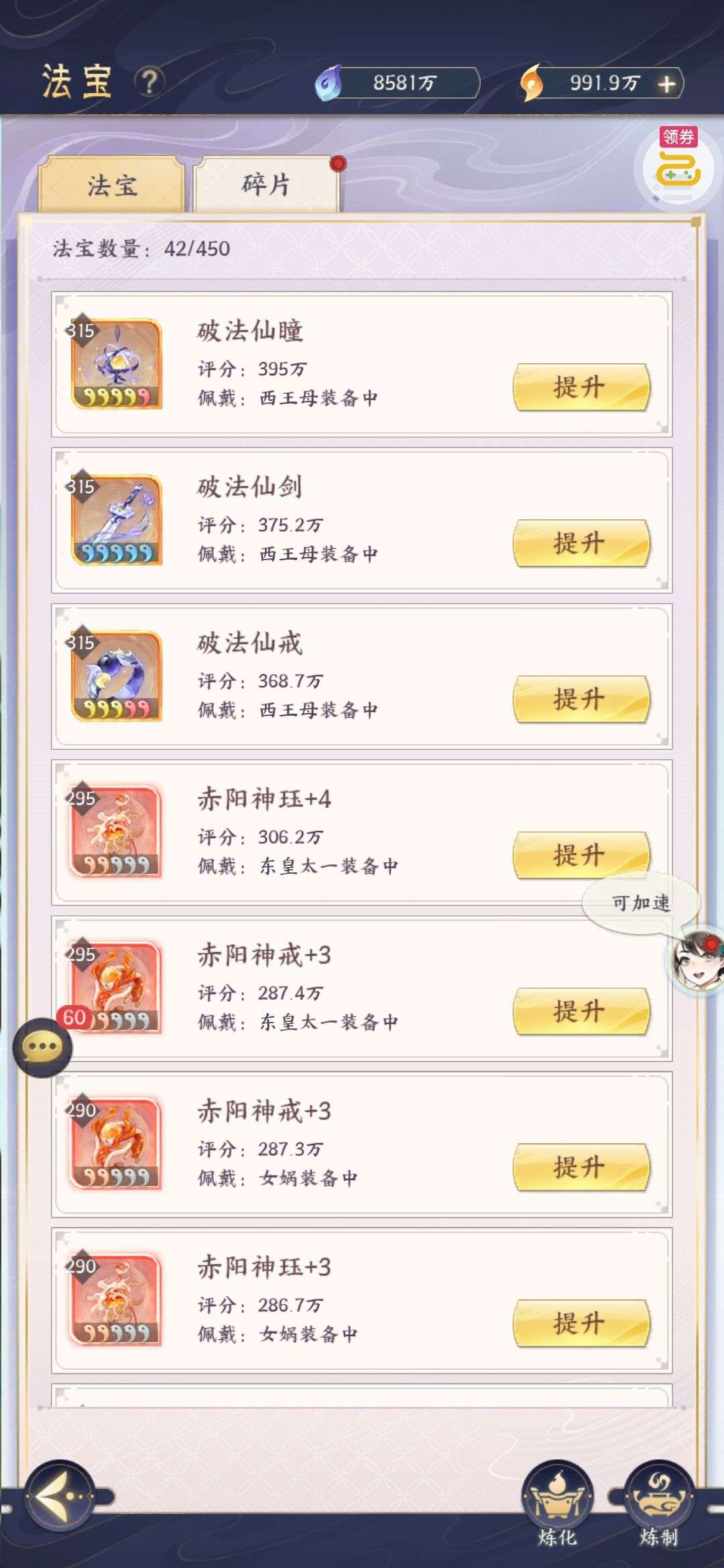Tap 提升 for 赤阳神戒+3 worn by 东皇太一

point(581,1012)
